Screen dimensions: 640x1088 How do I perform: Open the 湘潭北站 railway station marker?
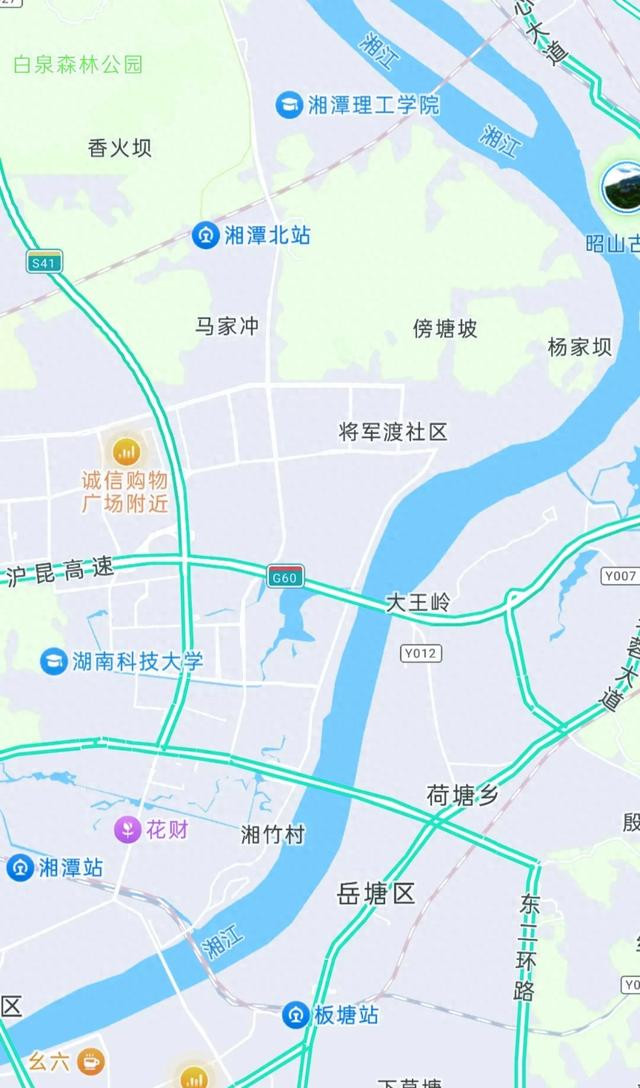(206, 236)
